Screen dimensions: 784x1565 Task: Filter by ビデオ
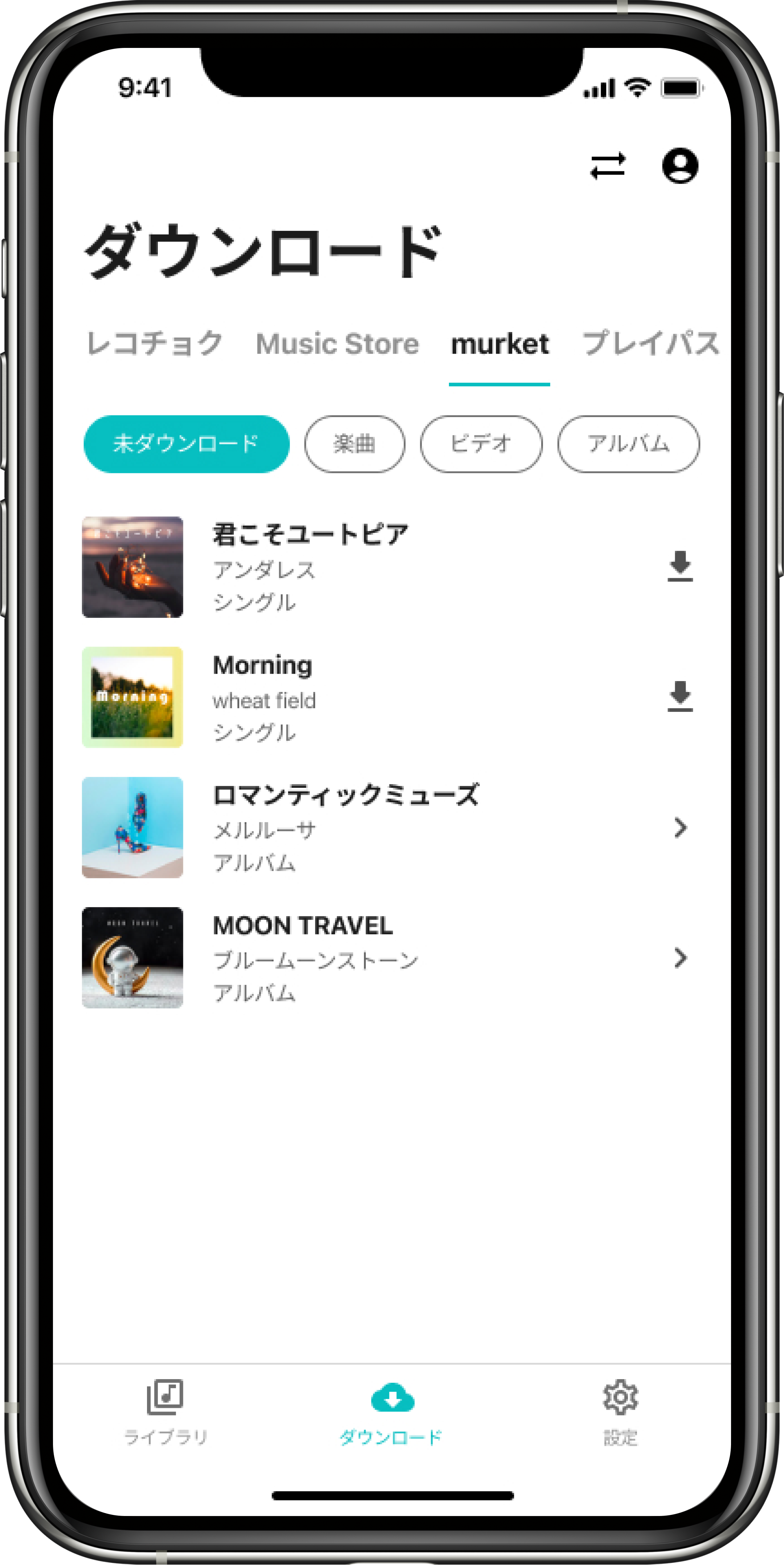point(480,444)
